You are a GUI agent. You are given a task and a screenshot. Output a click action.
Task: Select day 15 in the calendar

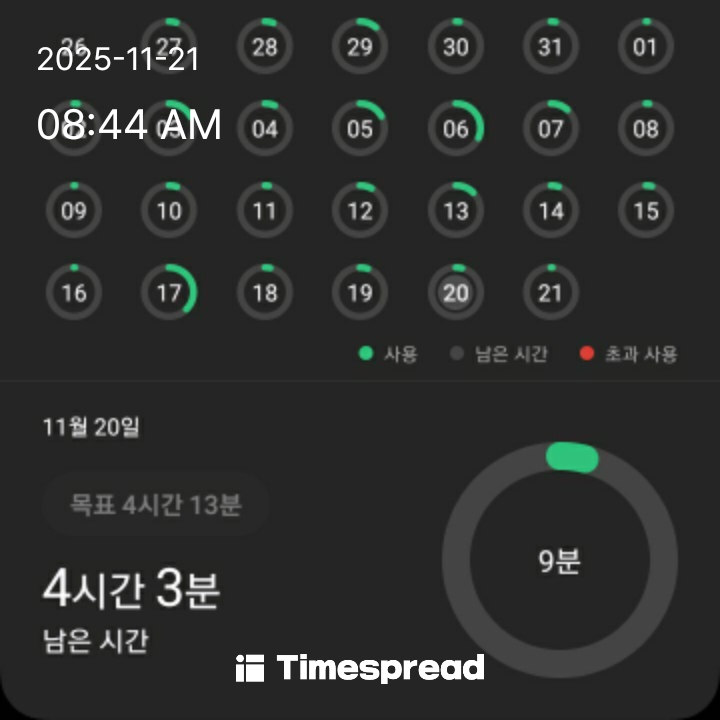[x=646, y=211]
